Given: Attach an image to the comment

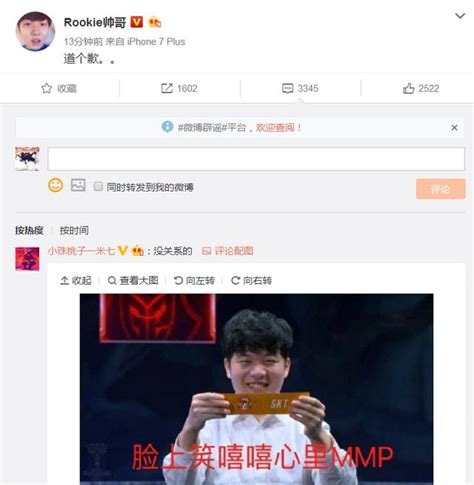Looking at the screenshot, I should pyautogui.click(x=78, y=185).
